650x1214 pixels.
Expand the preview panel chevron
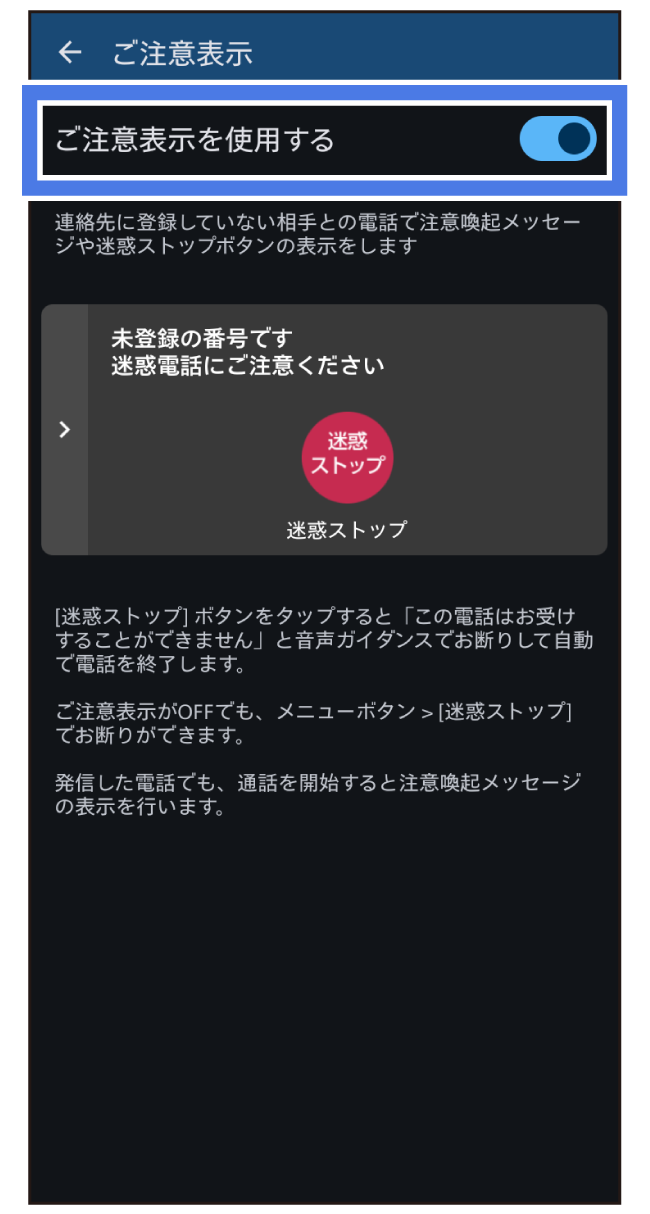point(65,430)
